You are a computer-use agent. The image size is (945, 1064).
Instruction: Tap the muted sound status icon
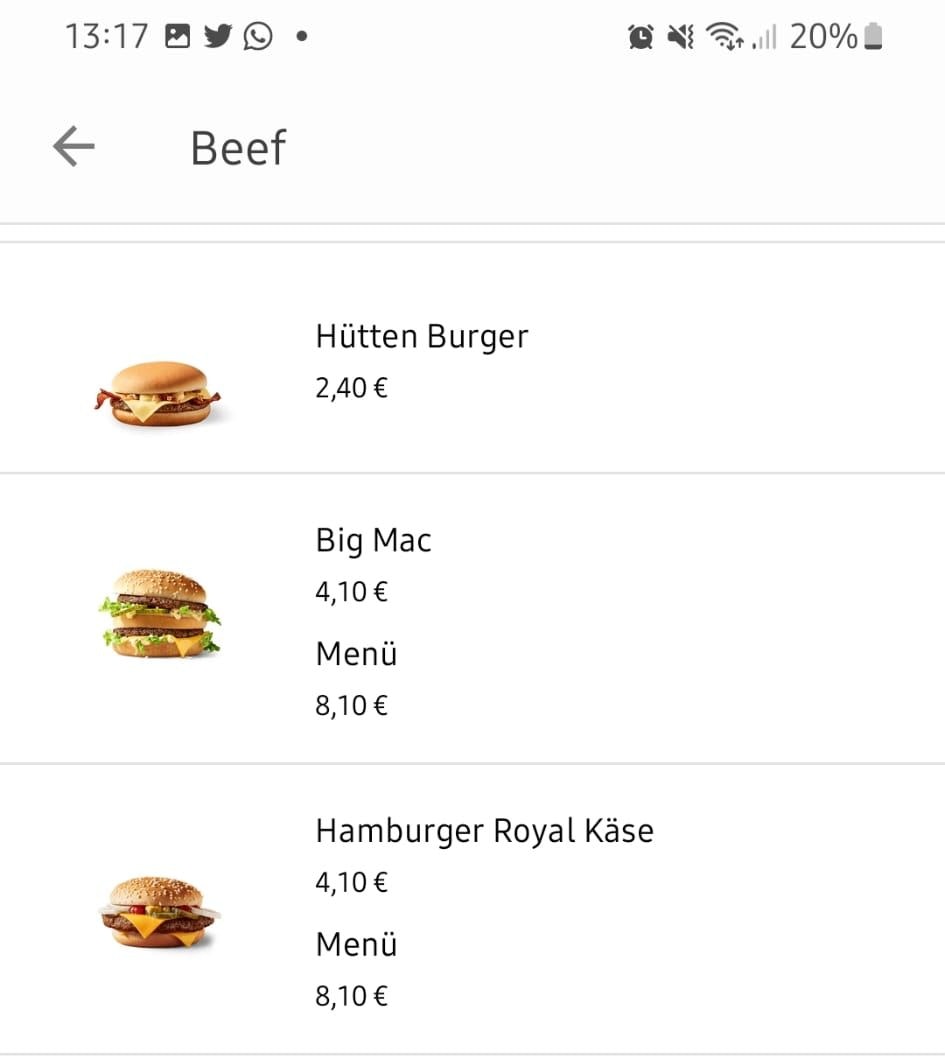click(680, 33)
